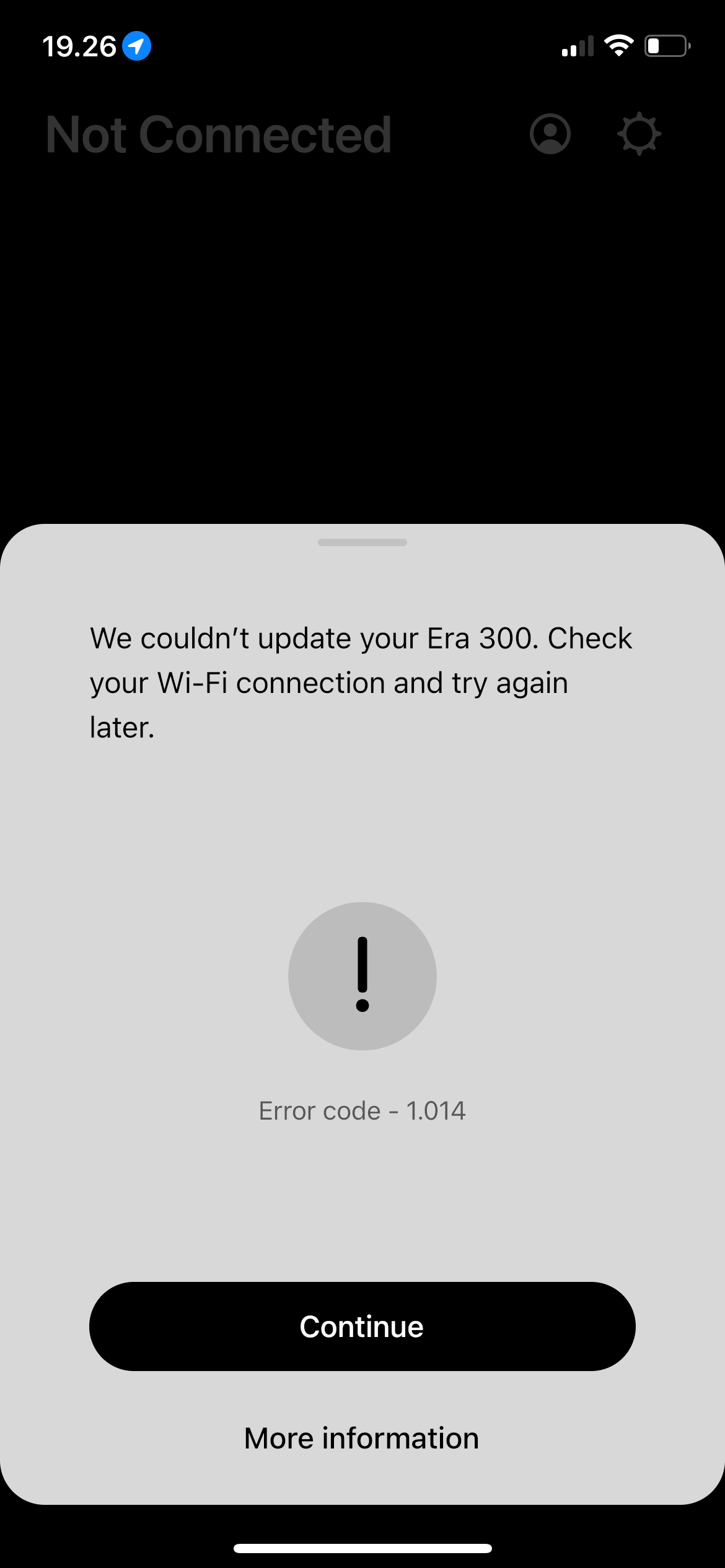Tap Continue on the update error sheet
Image resolution: width=725 pixels, height=1568 pixels.
(x=362, y=1326)
